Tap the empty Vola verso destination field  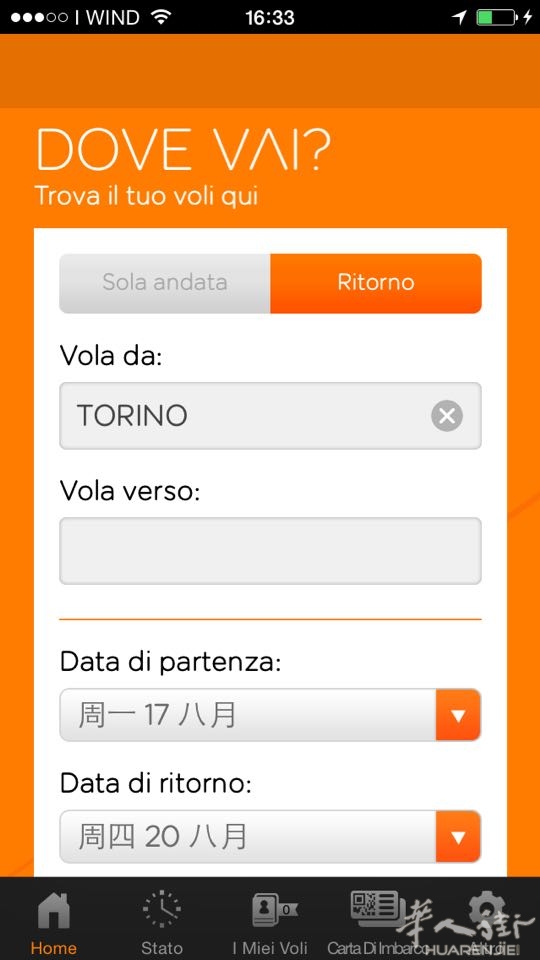tap(271, 550)
